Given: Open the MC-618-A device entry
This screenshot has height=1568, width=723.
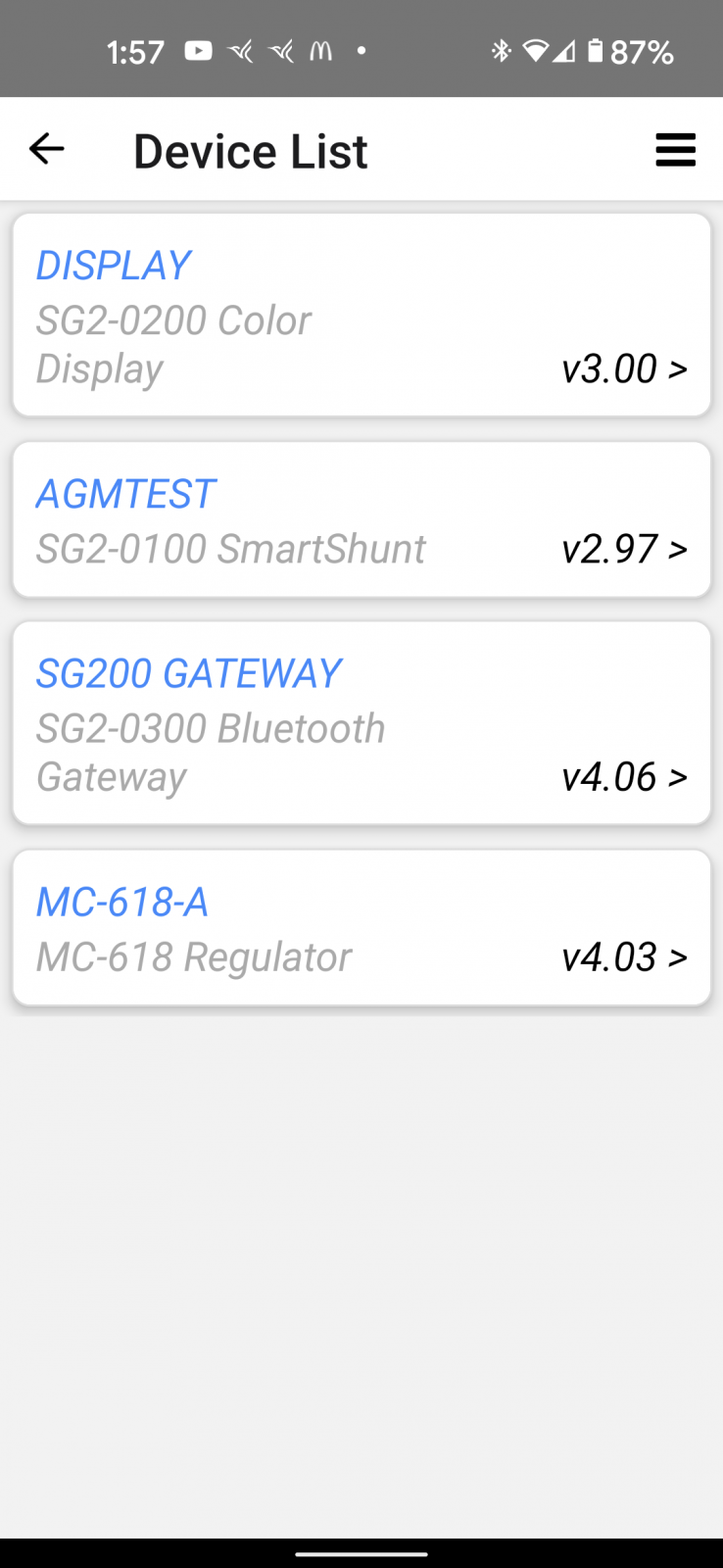Looking at the screenshot, I should [x=361, y=927].
